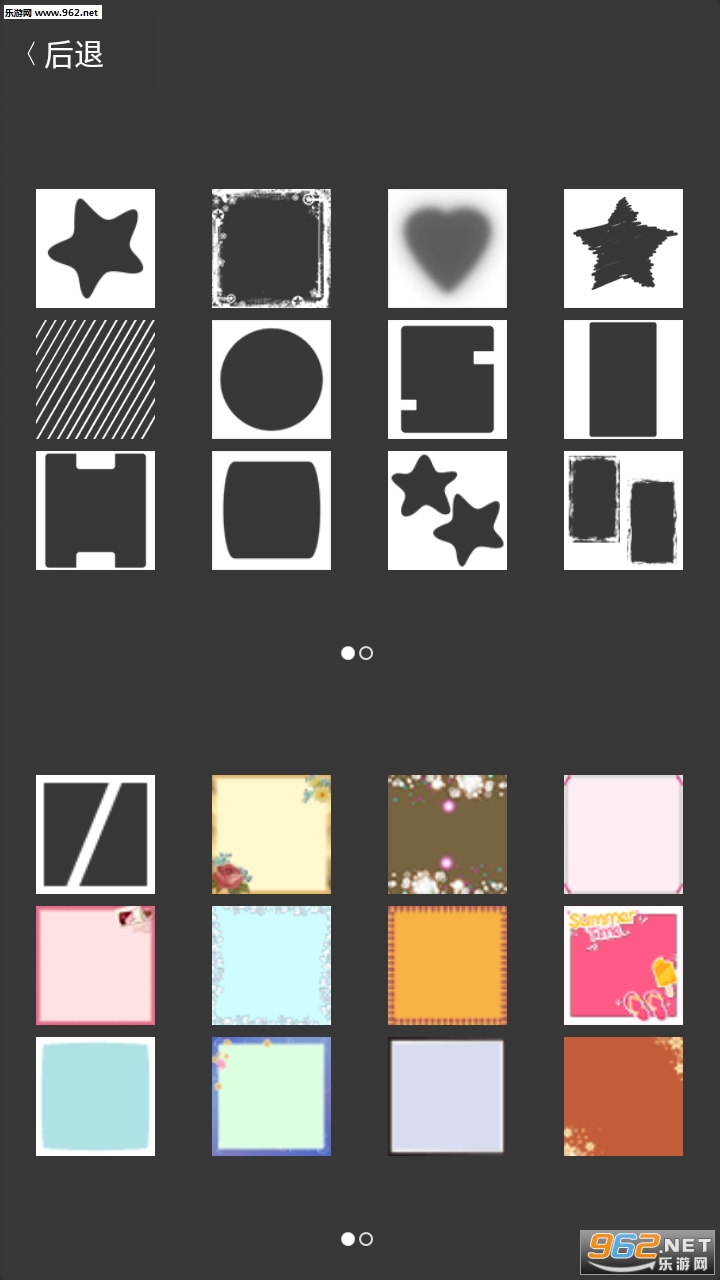Pick the blurred heart shape mask
The width and height of the screenshot is (720, 1280).
coord(447,248)
